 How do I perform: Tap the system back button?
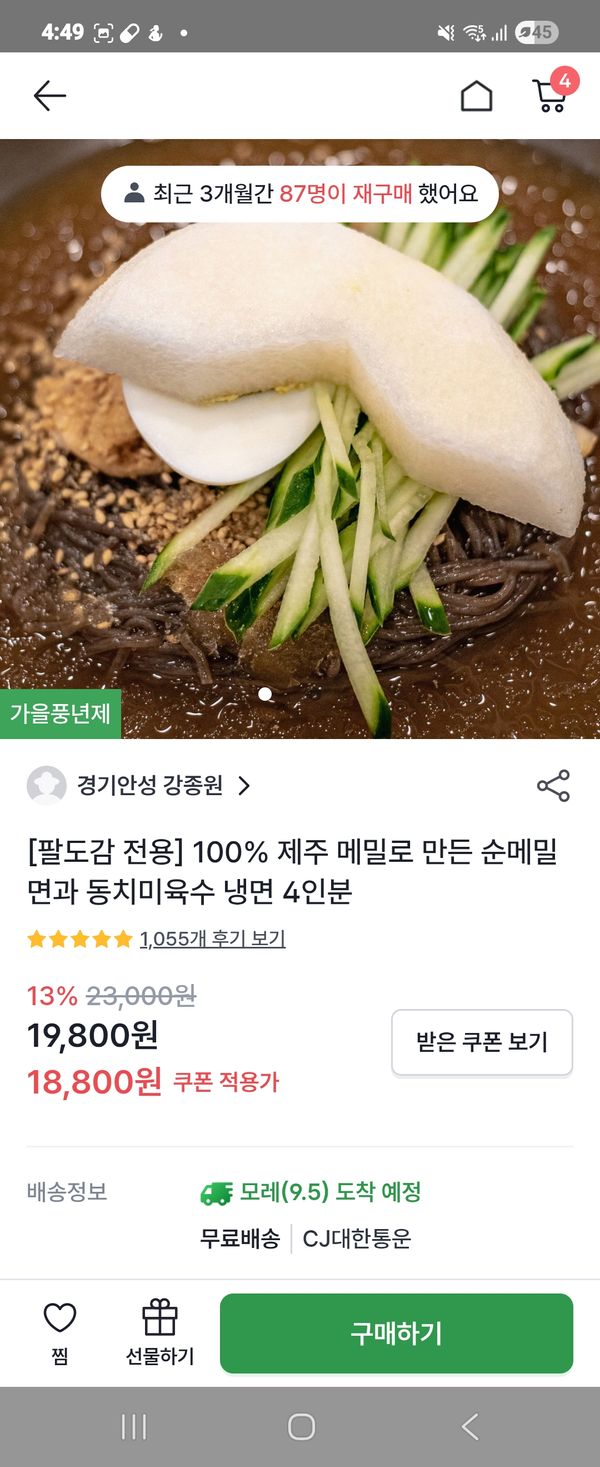click(469, 1427)
